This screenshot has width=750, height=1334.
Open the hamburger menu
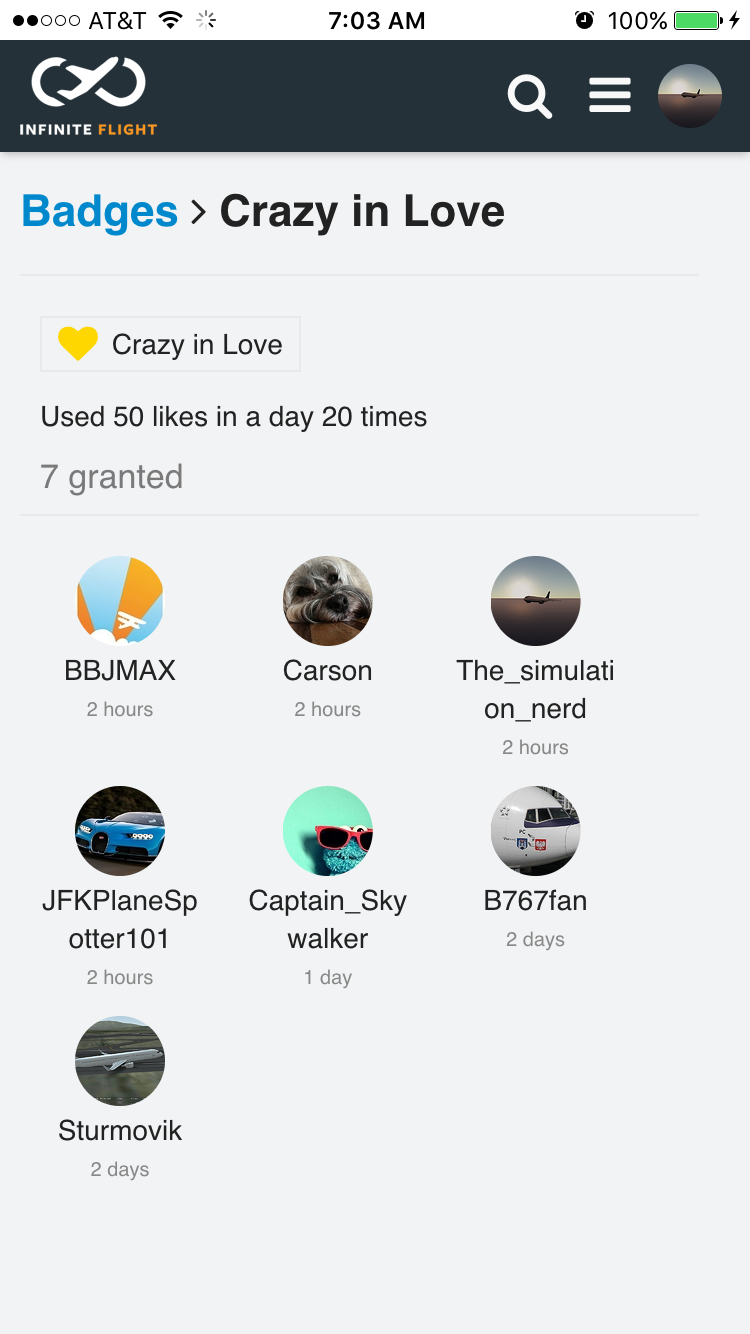click(x=609, y=96)
